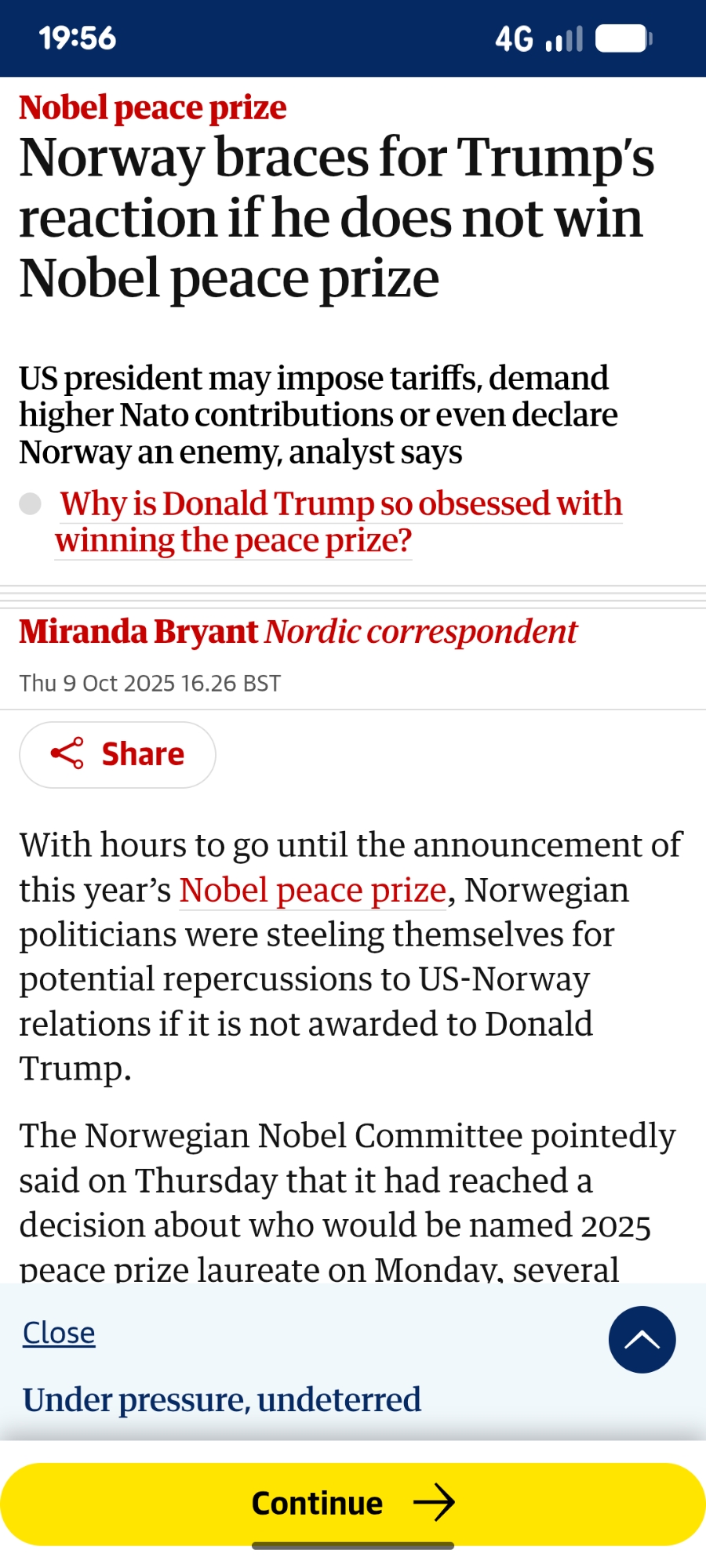Follow the inline Nobel peace prize link
The width and height of the screenshot is (706, 1568).
313,891
